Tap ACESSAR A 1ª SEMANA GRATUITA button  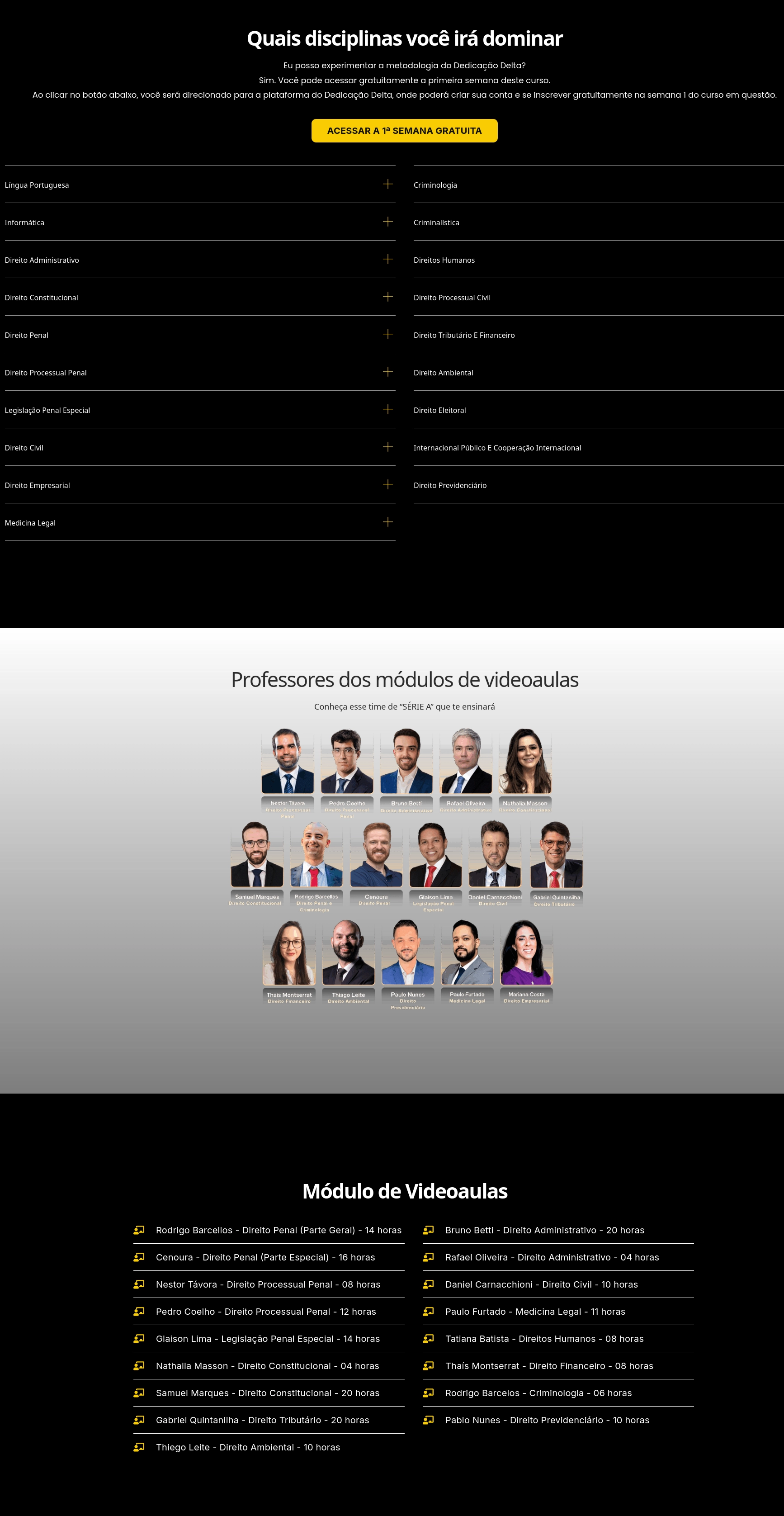click(x=404, y=131)
